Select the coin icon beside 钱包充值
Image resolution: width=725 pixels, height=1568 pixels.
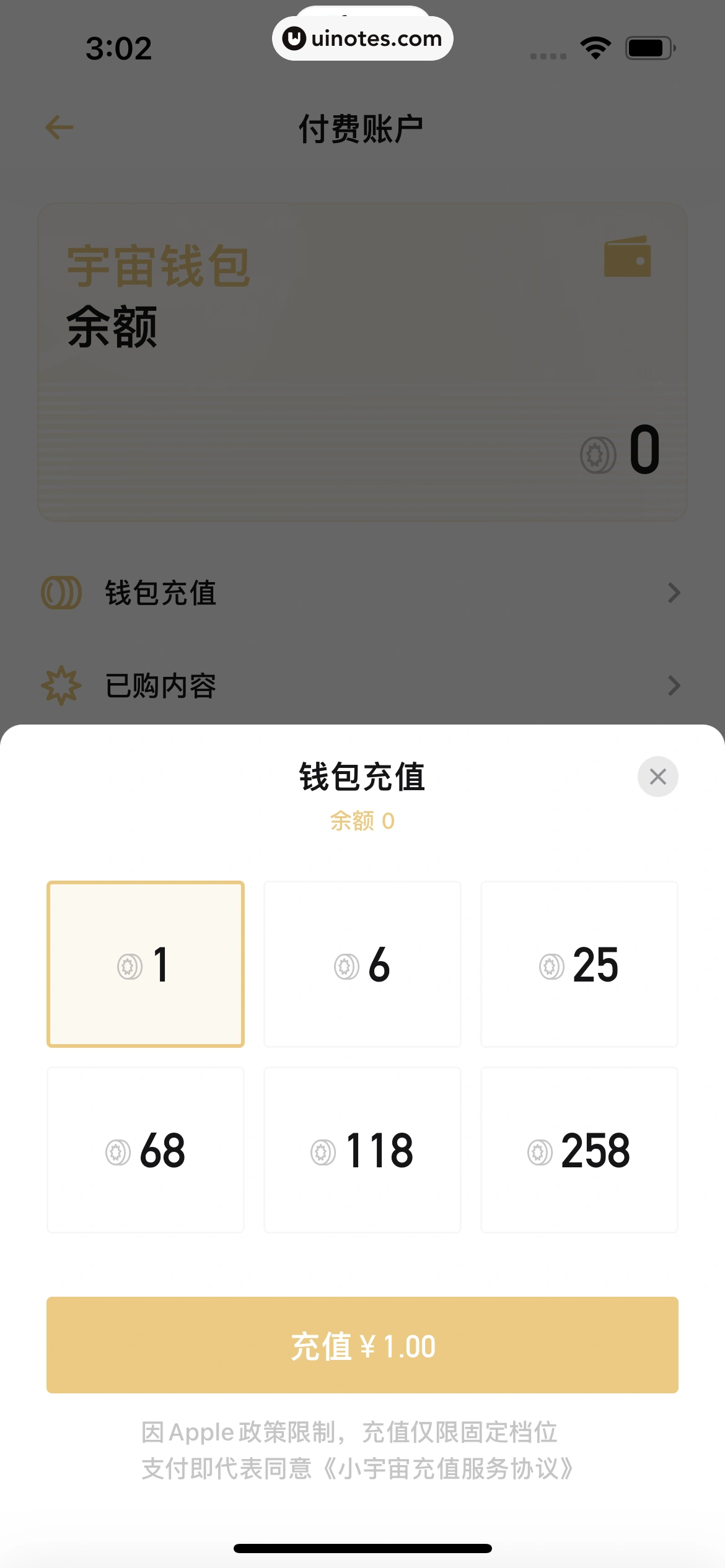pos(61,593)
